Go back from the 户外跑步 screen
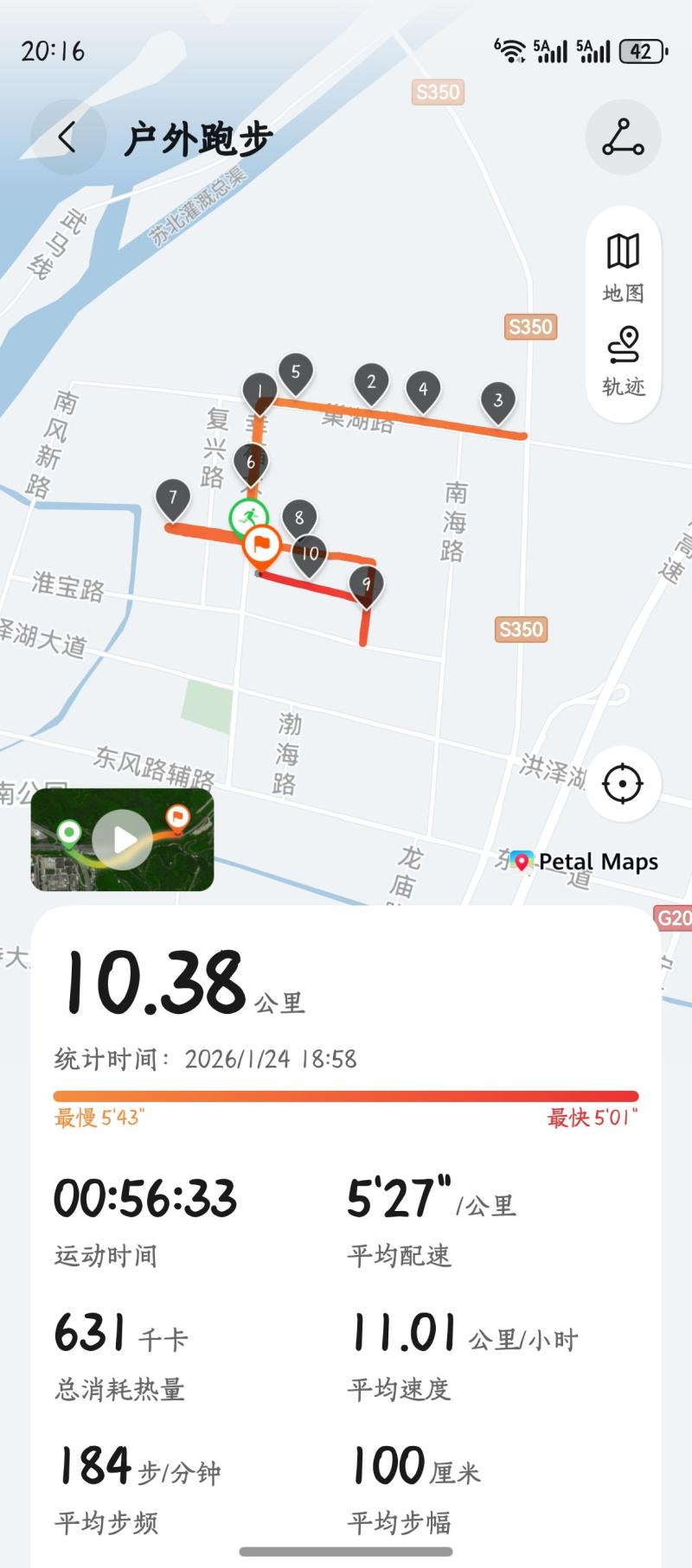 [67, 137]
